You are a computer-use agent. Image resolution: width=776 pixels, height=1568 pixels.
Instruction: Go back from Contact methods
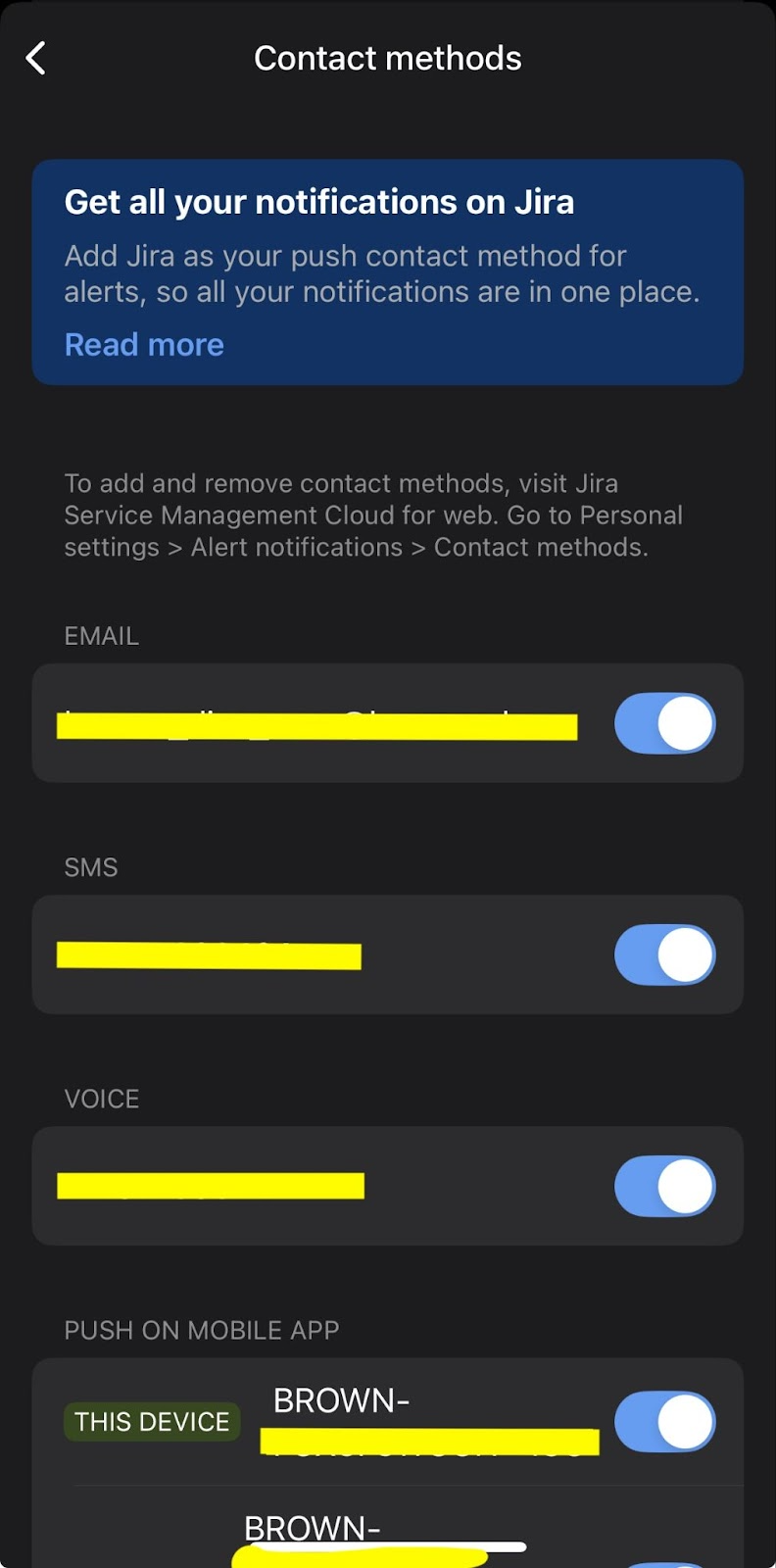[x=36, y=58]
